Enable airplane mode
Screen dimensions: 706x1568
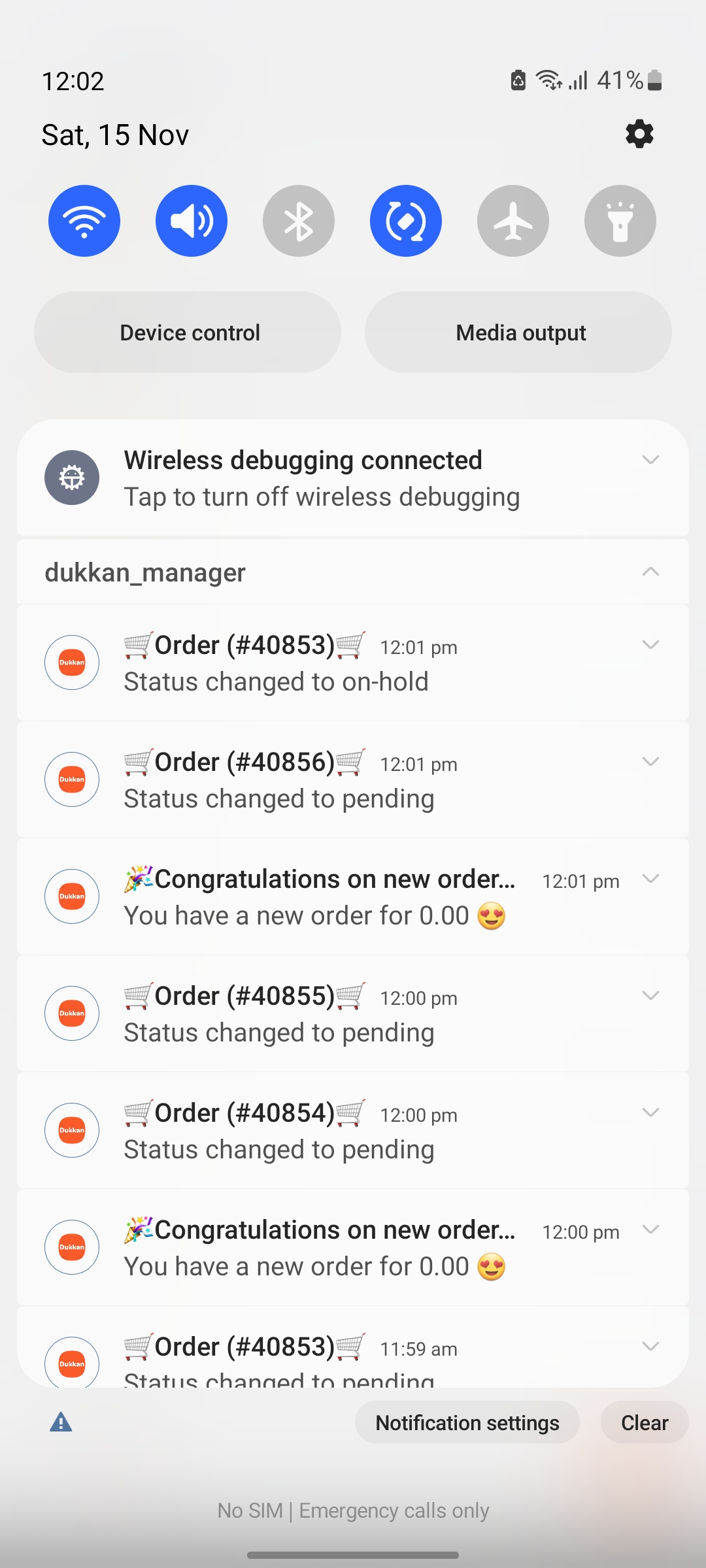click(x=513, y=221)
